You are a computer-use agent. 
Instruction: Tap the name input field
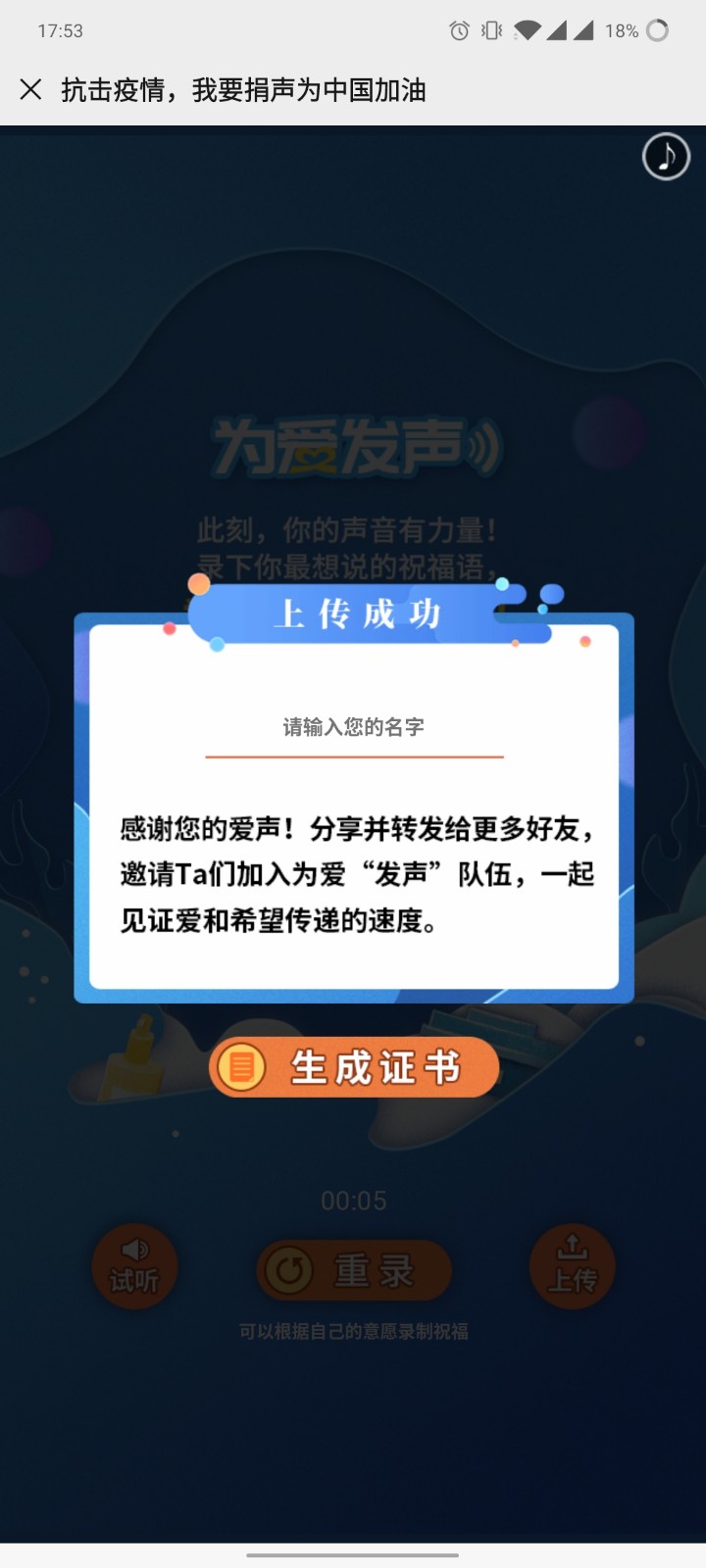coord(354,728)
